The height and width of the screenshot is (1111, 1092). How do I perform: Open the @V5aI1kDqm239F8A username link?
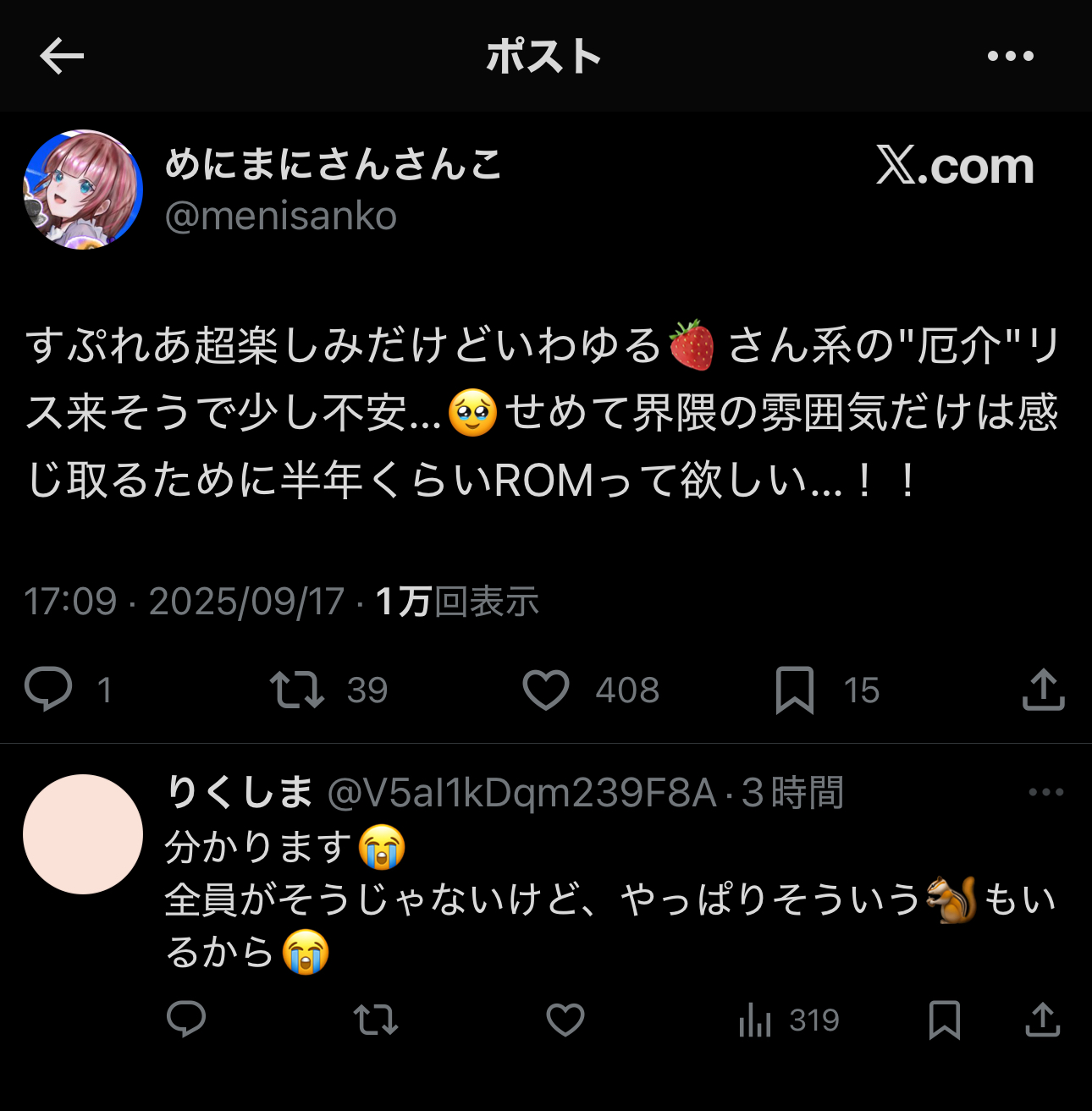(521, 794)
